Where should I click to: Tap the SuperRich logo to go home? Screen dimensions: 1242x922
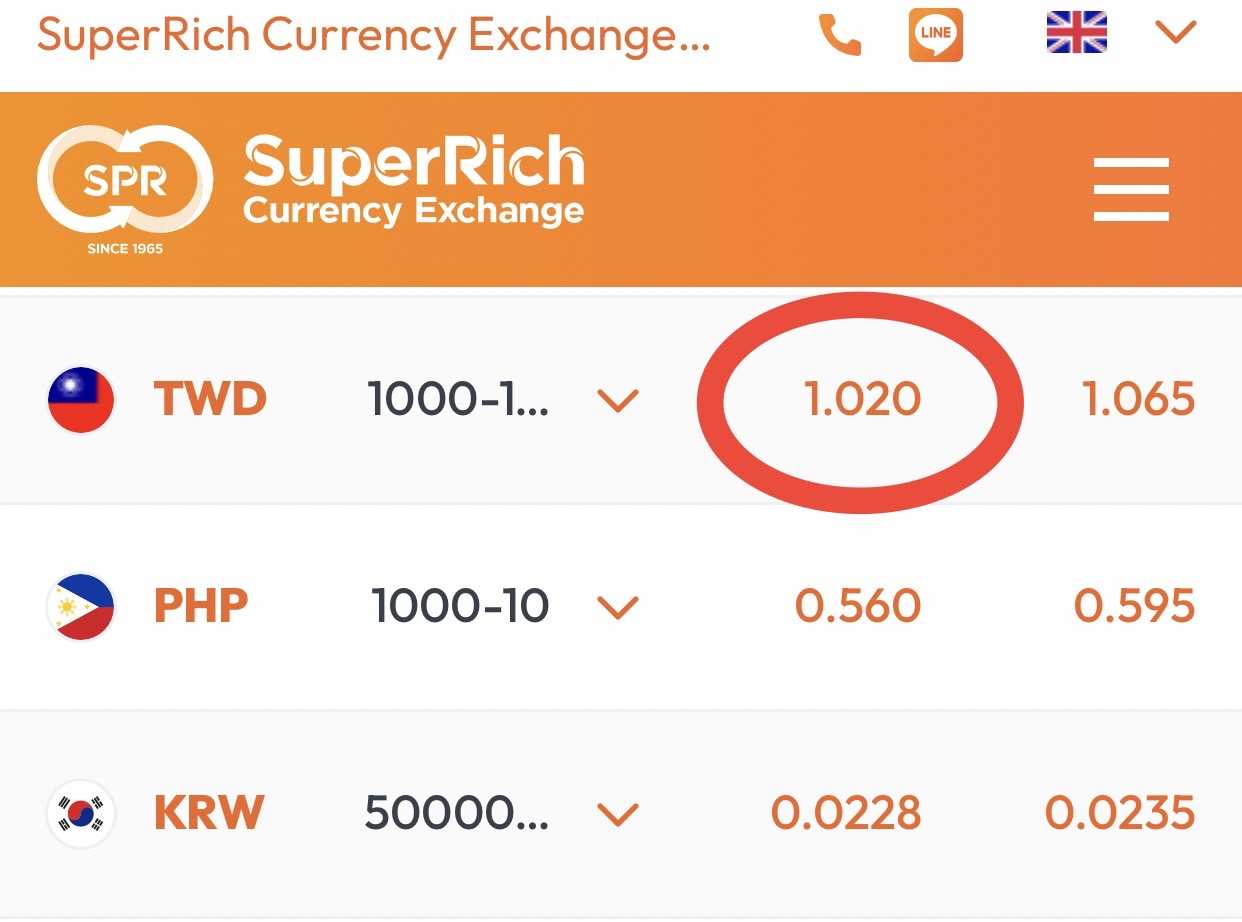311,187
